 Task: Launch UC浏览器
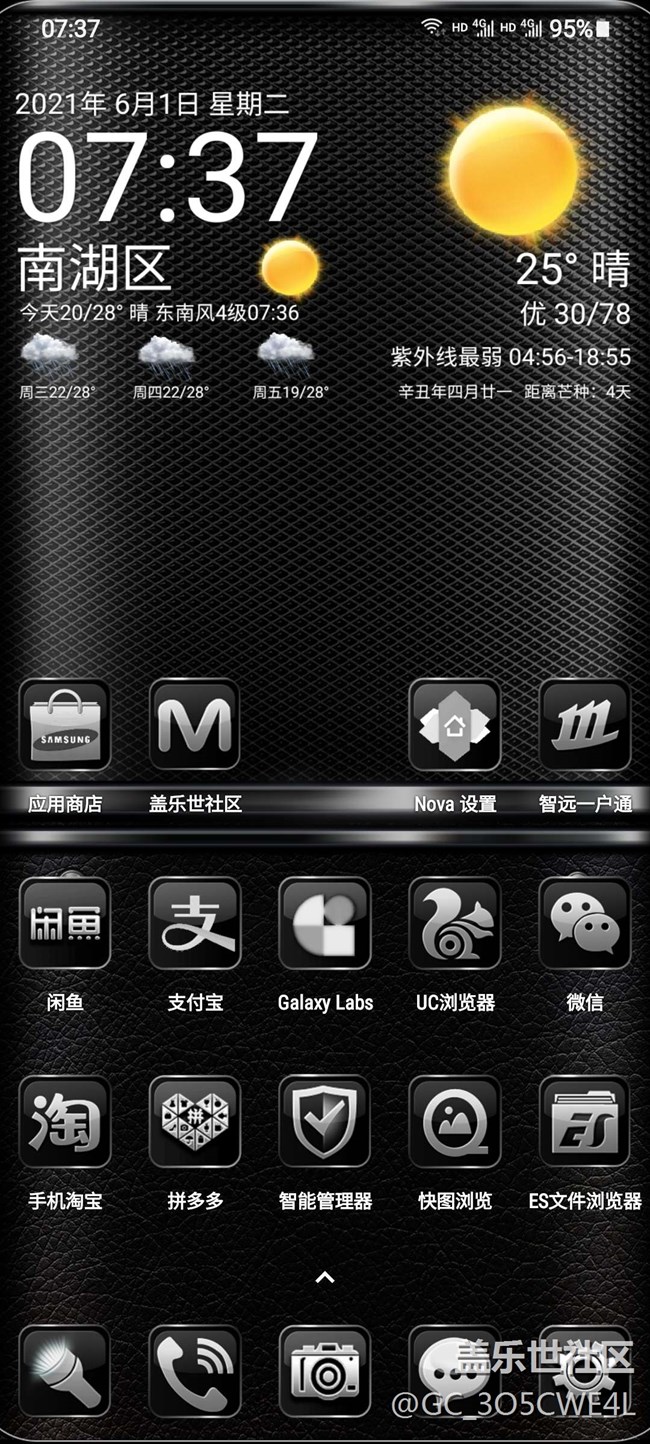(455, 924)
